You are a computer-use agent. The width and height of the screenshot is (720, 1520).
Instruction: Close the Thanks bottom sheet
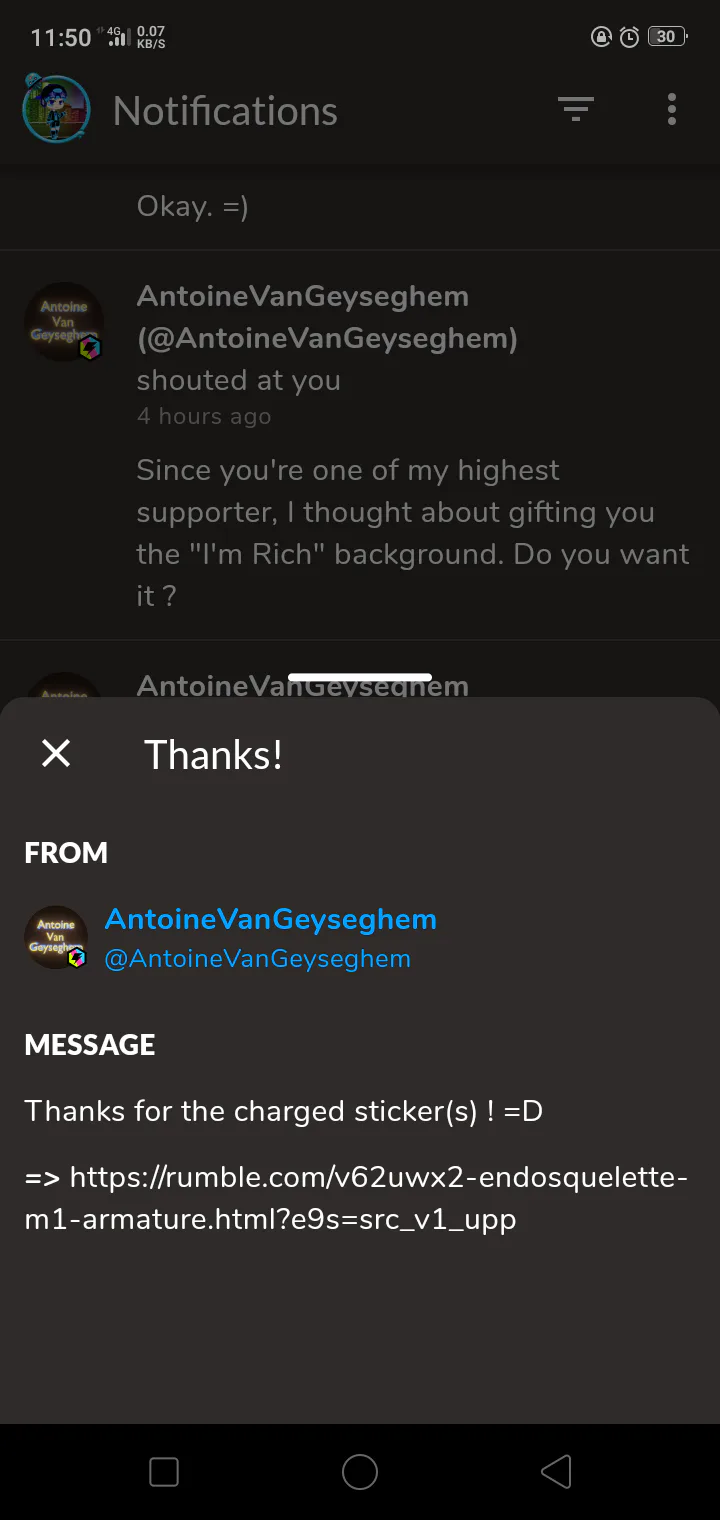point(56,753)
